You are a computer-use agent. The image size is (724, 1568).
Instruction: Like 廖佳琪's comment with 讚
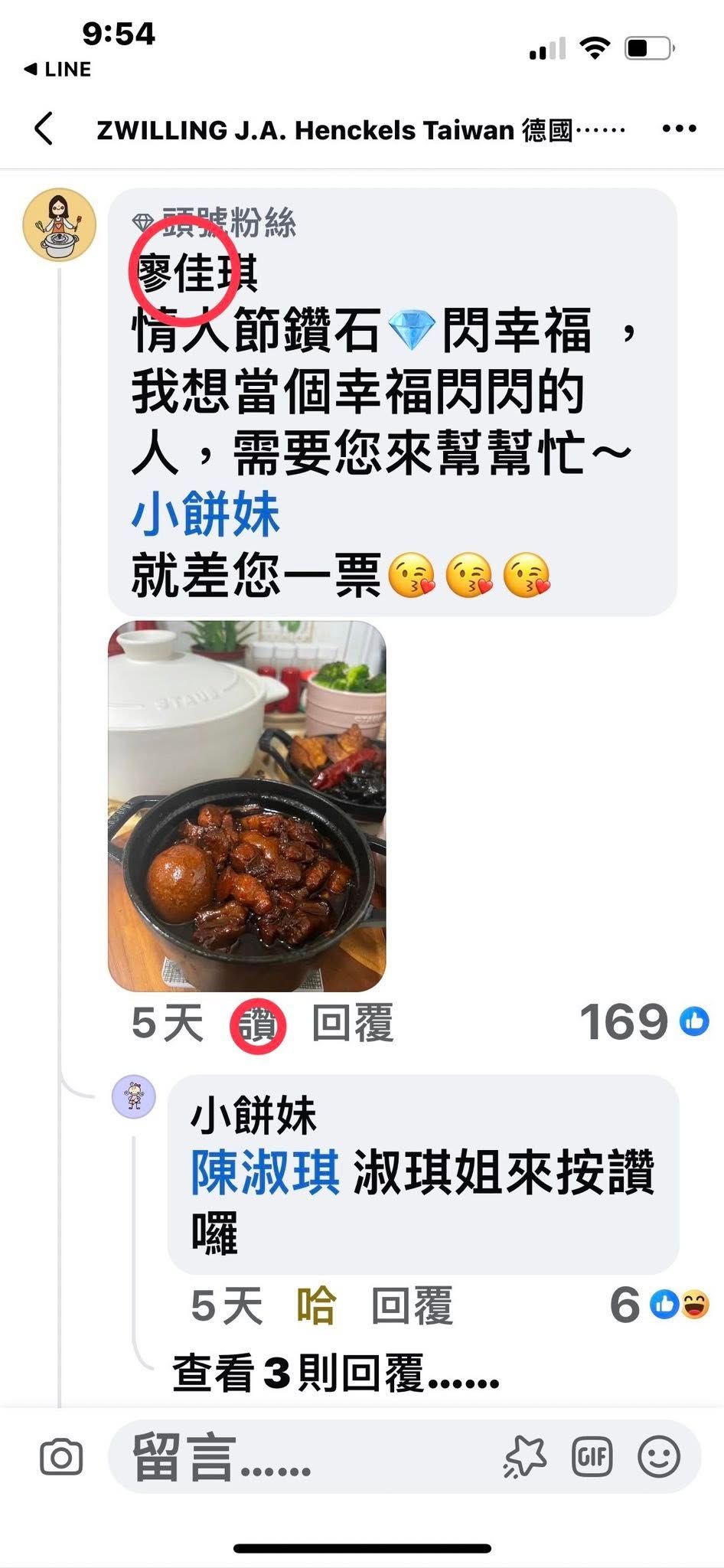(258, 1023)
